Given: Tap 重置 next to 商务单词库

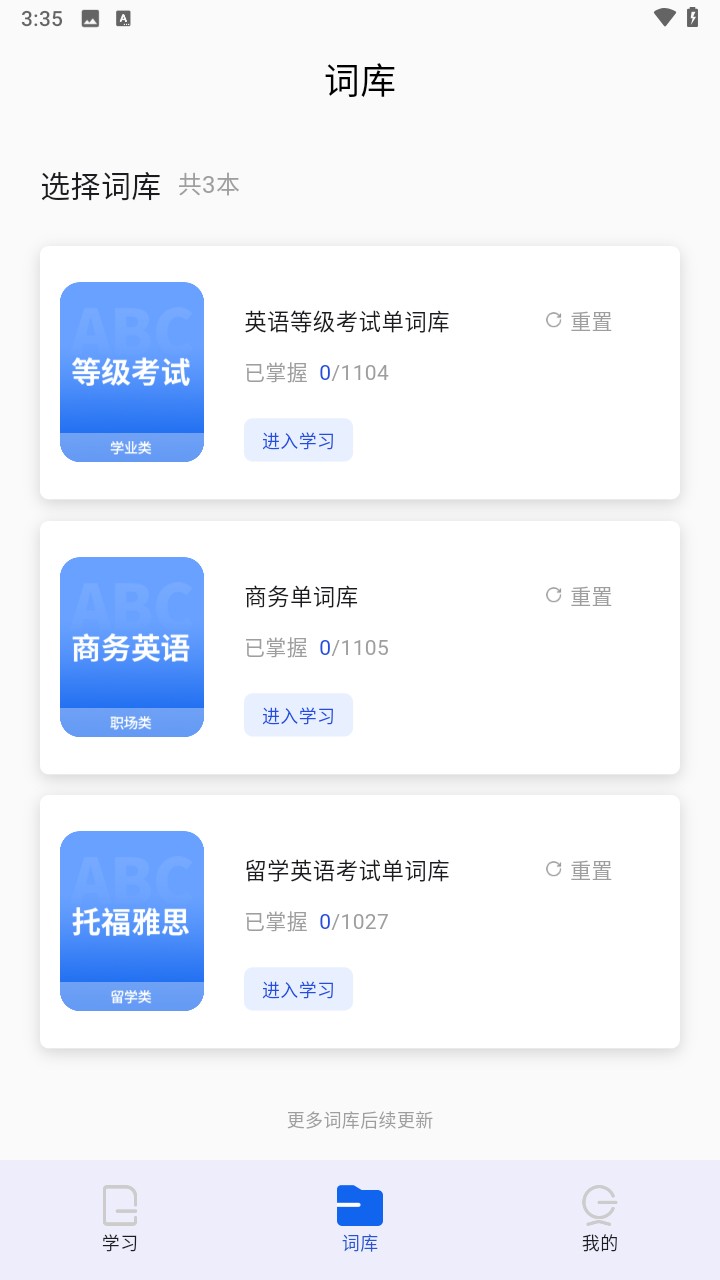Looking at the screenshot, I should point(590,595).
